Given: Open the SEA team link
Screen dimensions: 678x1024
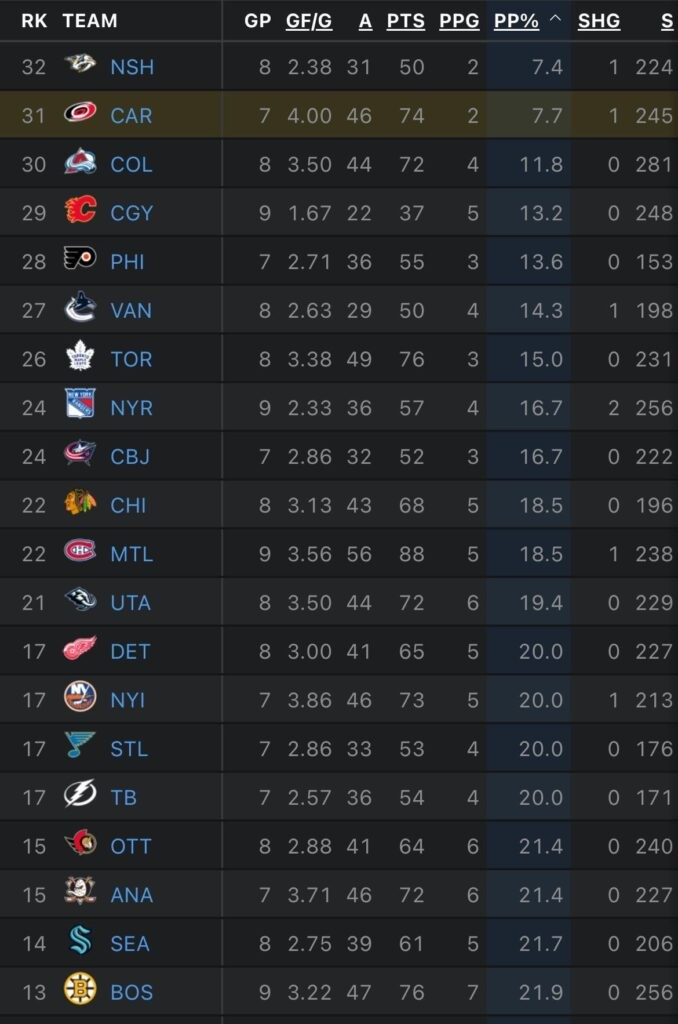Looking at the screenshot, I should click(129, 944).
